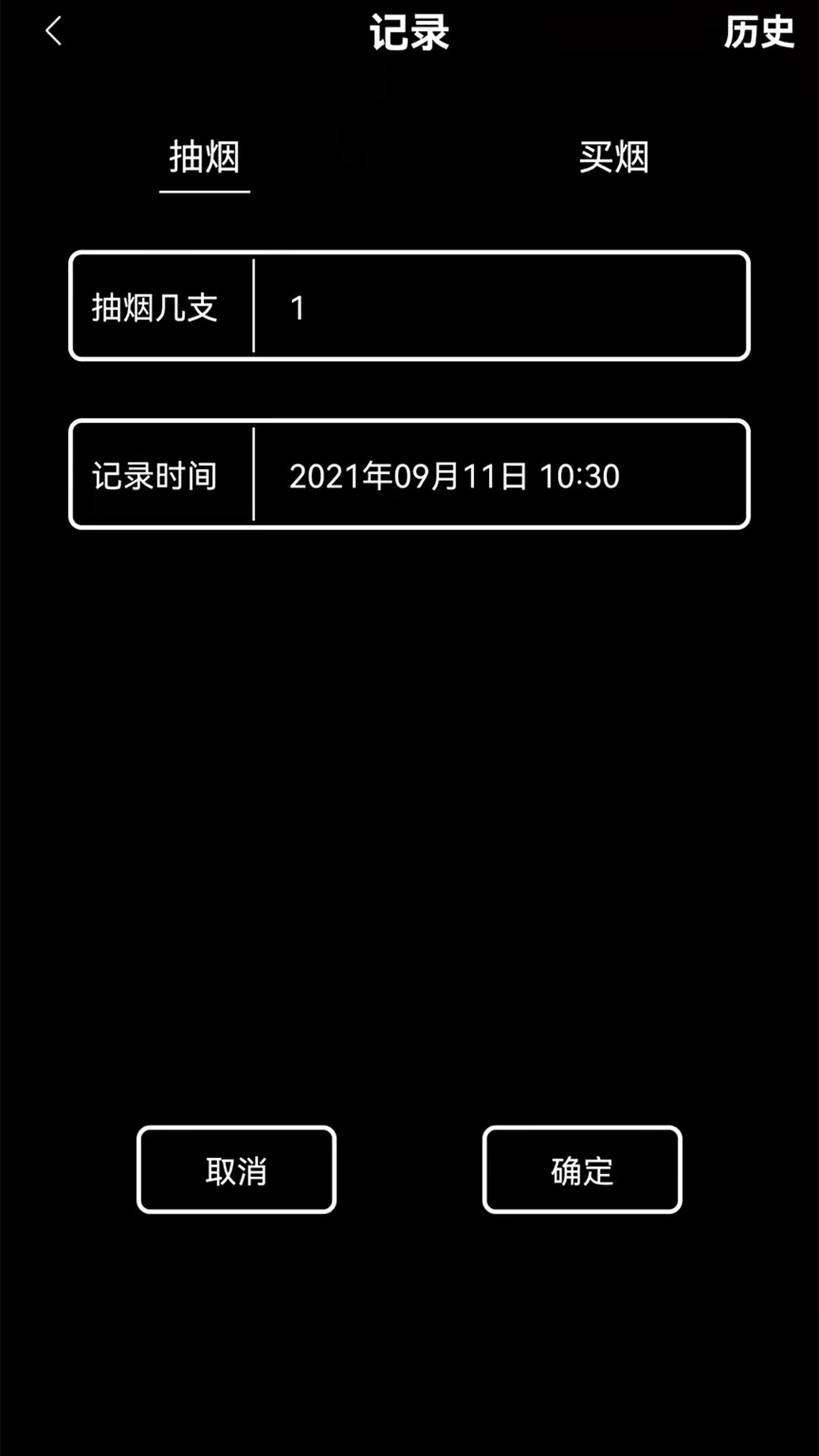The height and width of the screenshot is (1456, 819).
Task: Tap 取消 to cancel the record
Action: [x=236, y=1169]
